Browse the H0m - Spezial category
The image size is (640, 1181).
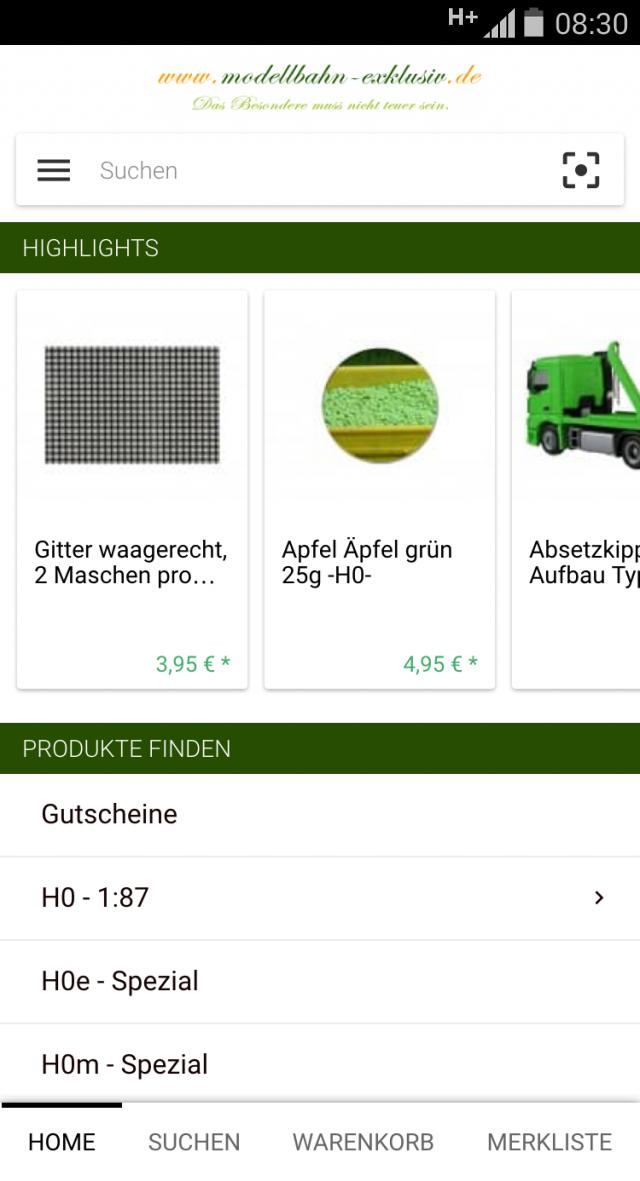(x=320, y=1064)
